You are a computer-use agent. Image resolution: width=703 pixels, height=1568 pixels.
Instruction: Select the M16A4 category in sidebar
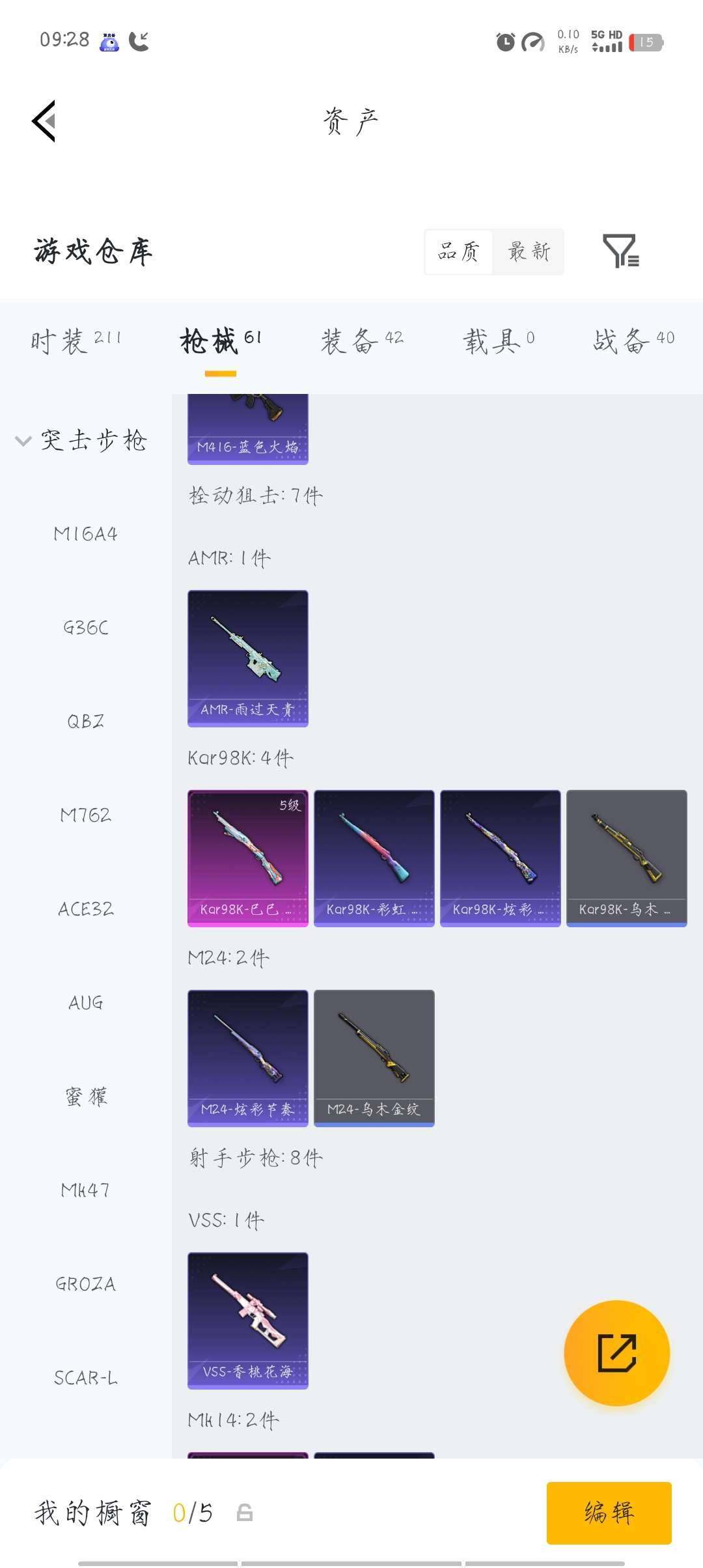[x=85, y=534]
